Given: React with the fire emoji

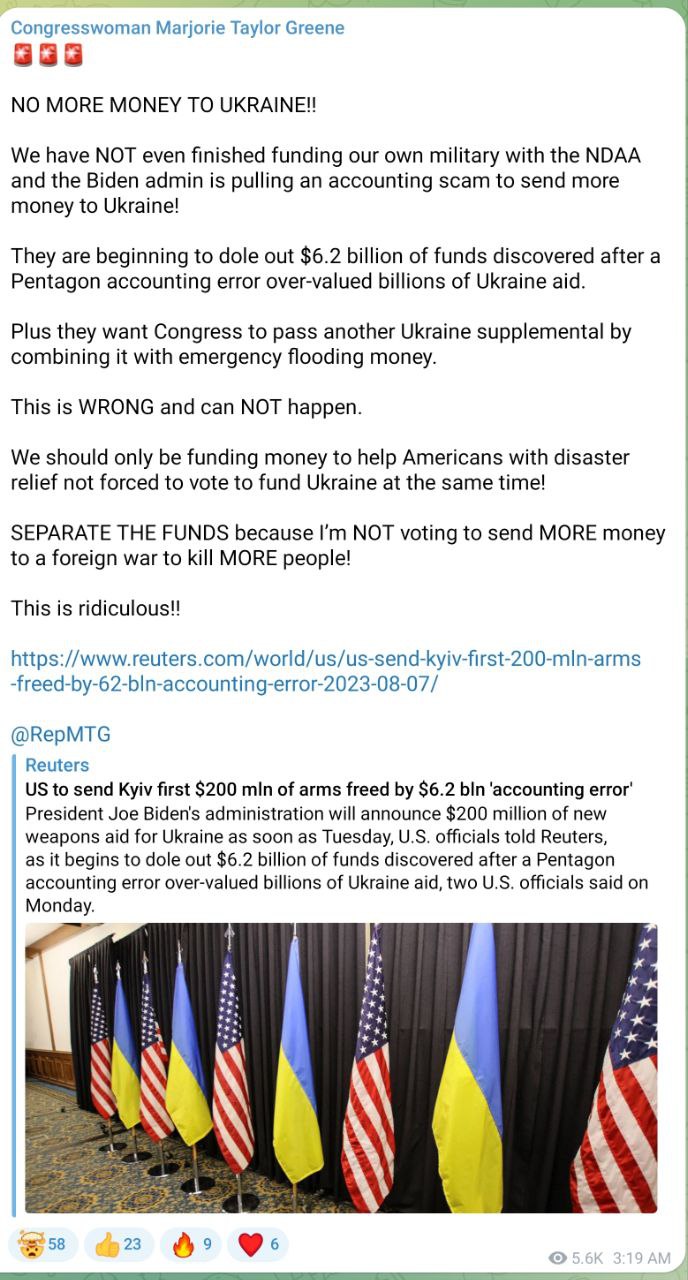Looking at the screenshot, I should pos(194,1244).
